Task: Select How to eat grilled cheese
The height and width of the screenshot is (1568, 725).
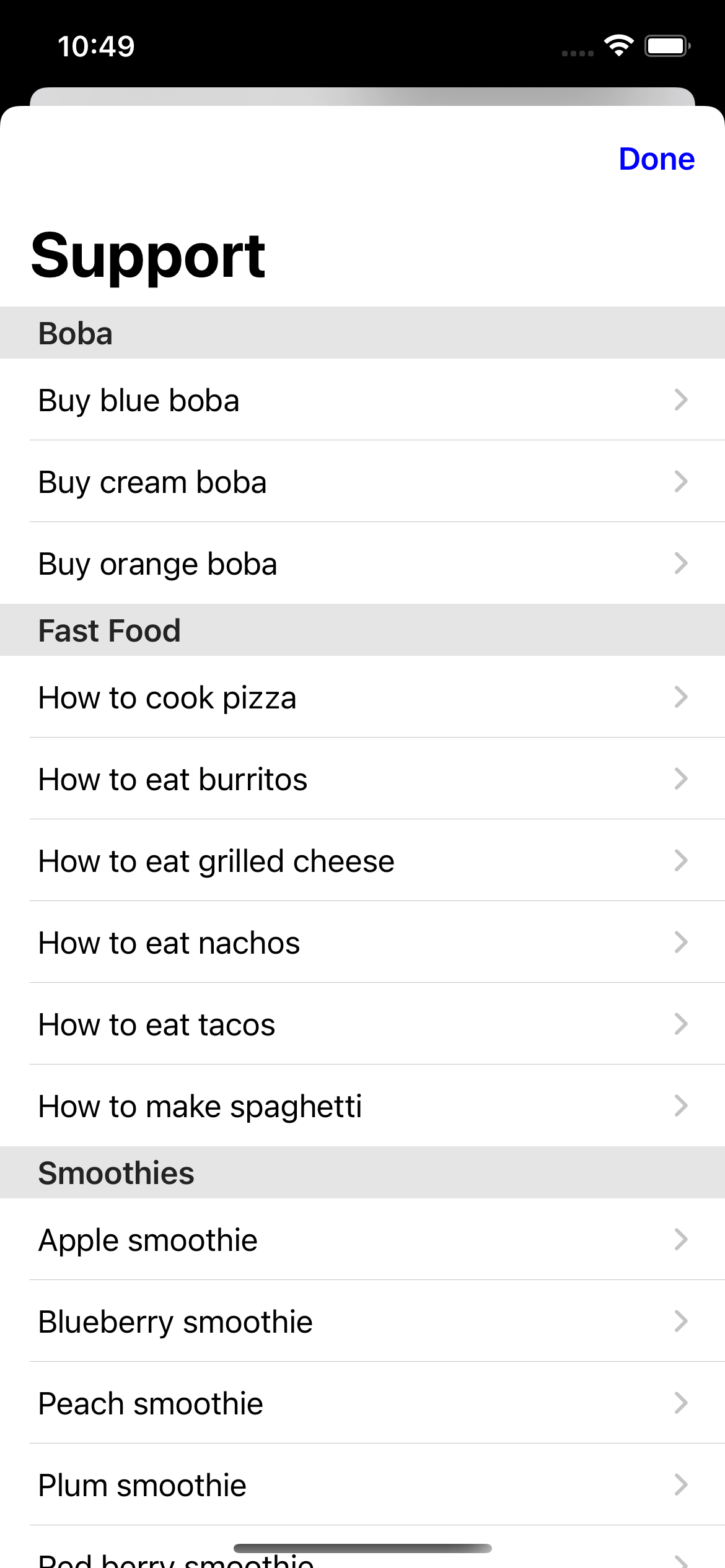Action: pyautogui.click(x=362, y=861)
